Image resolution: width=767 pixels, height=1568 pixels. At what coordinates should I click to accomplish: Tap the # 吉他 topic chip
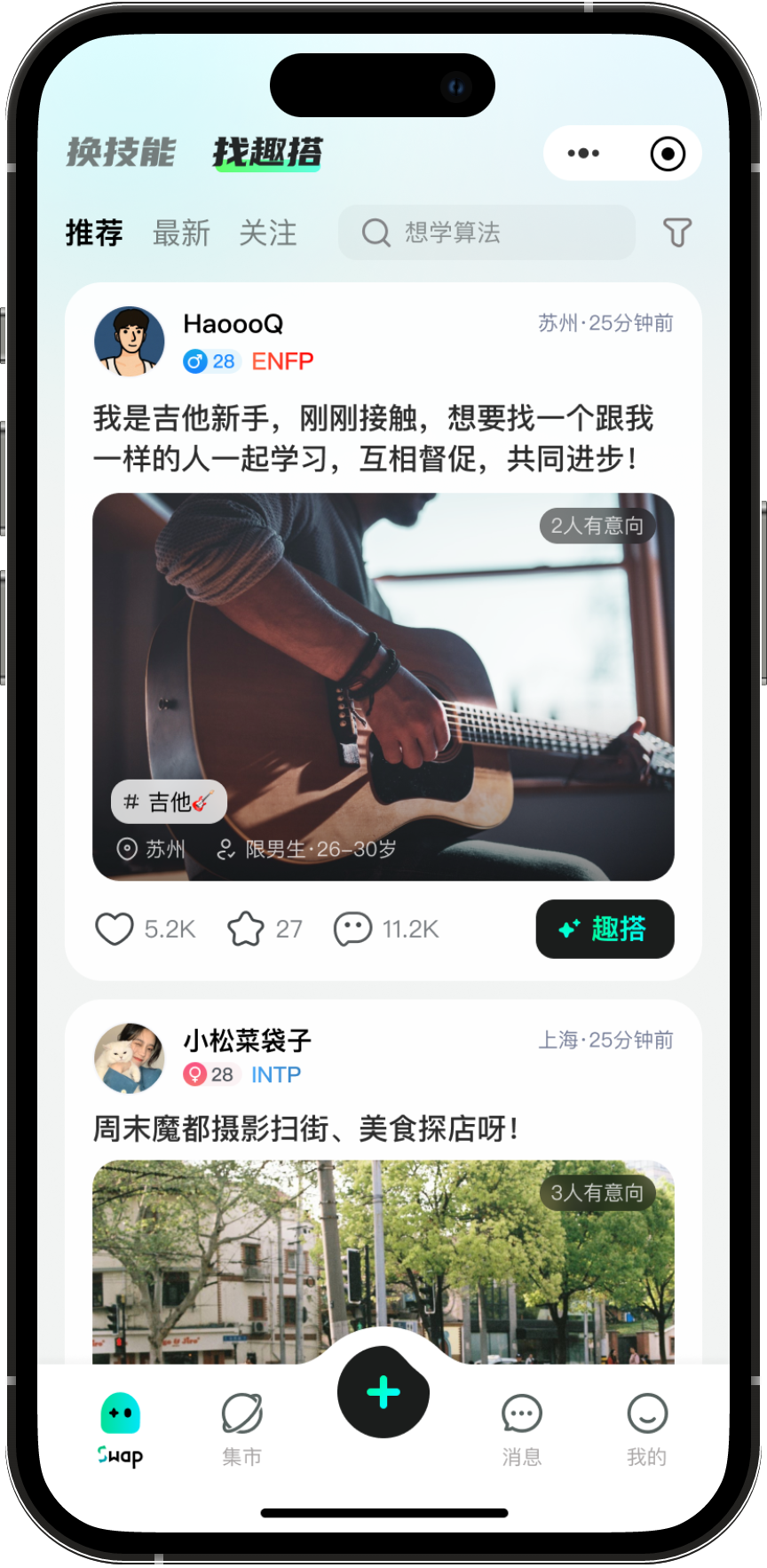click(169, 802)
